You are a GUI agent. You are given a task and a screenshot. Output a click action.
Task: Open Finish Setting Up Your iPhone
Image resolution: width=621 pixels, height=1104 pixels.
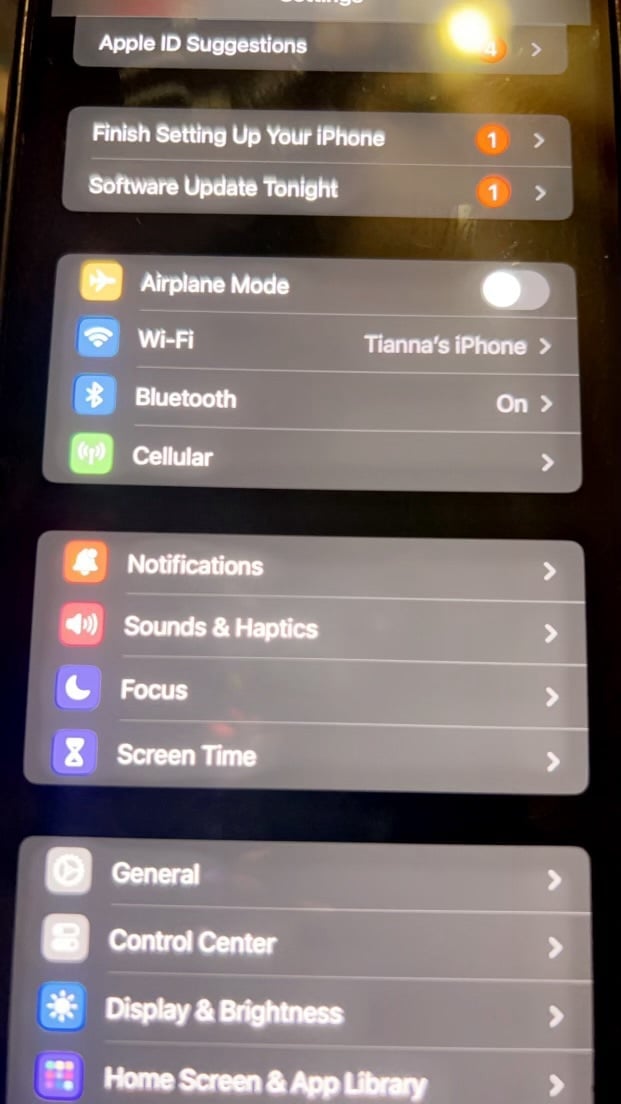[300, 137]
